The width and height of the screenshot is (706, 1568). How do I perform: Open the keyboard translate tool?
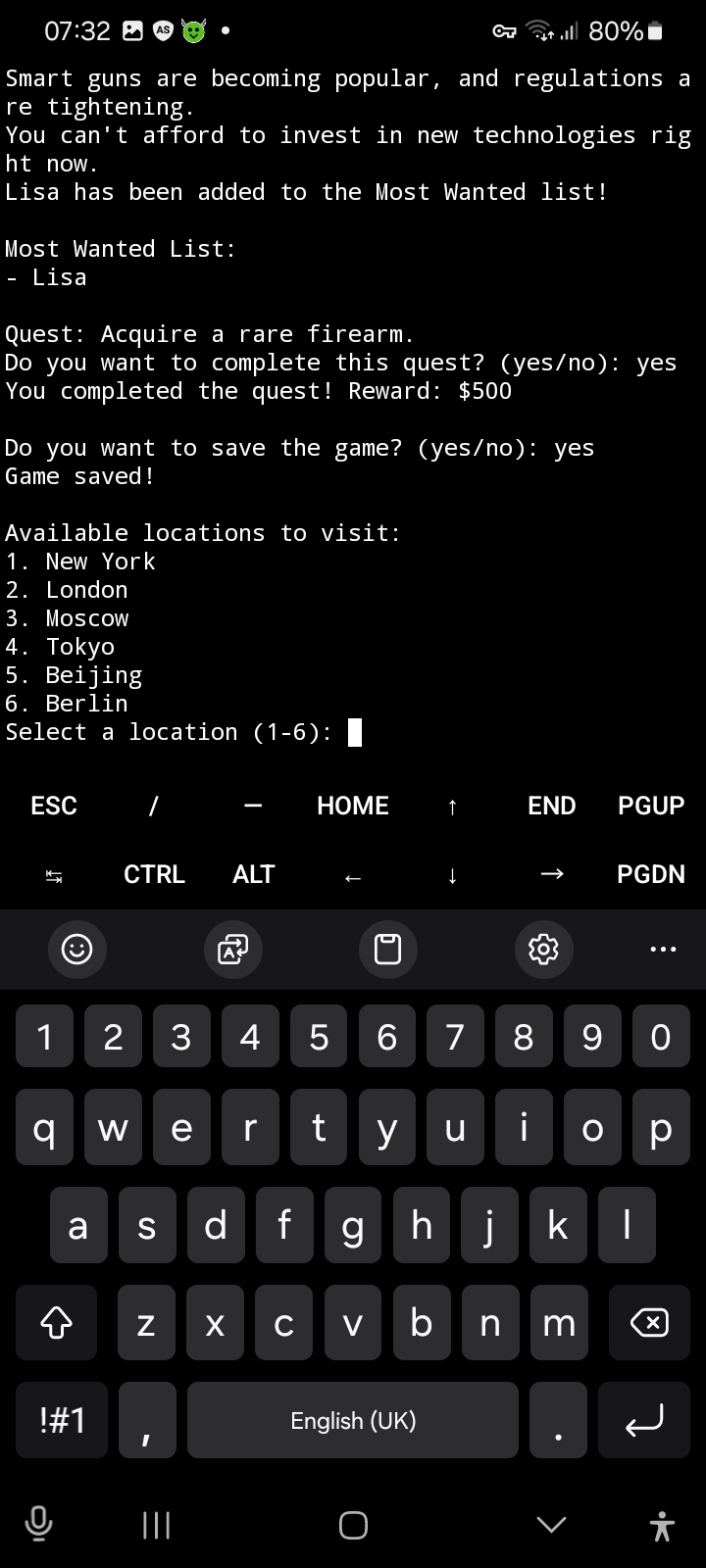pyautogui.click(x=232, y=949)
